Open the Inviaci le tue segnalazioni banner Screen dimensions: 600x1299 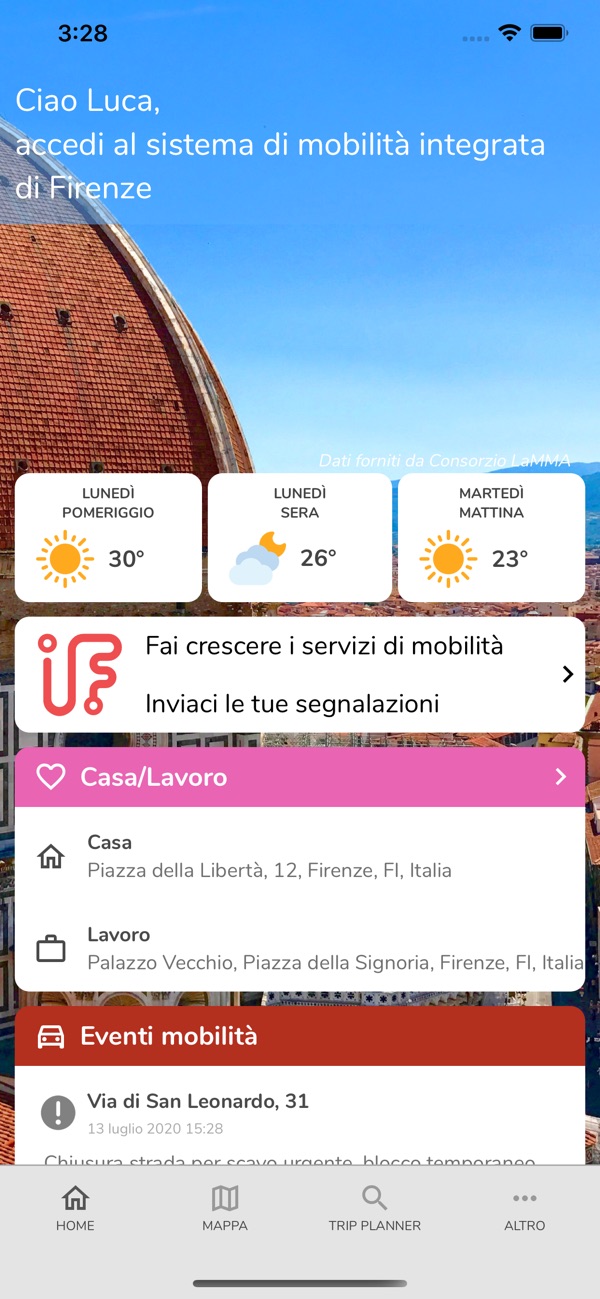pyautogui.click(x=300, y=674)
